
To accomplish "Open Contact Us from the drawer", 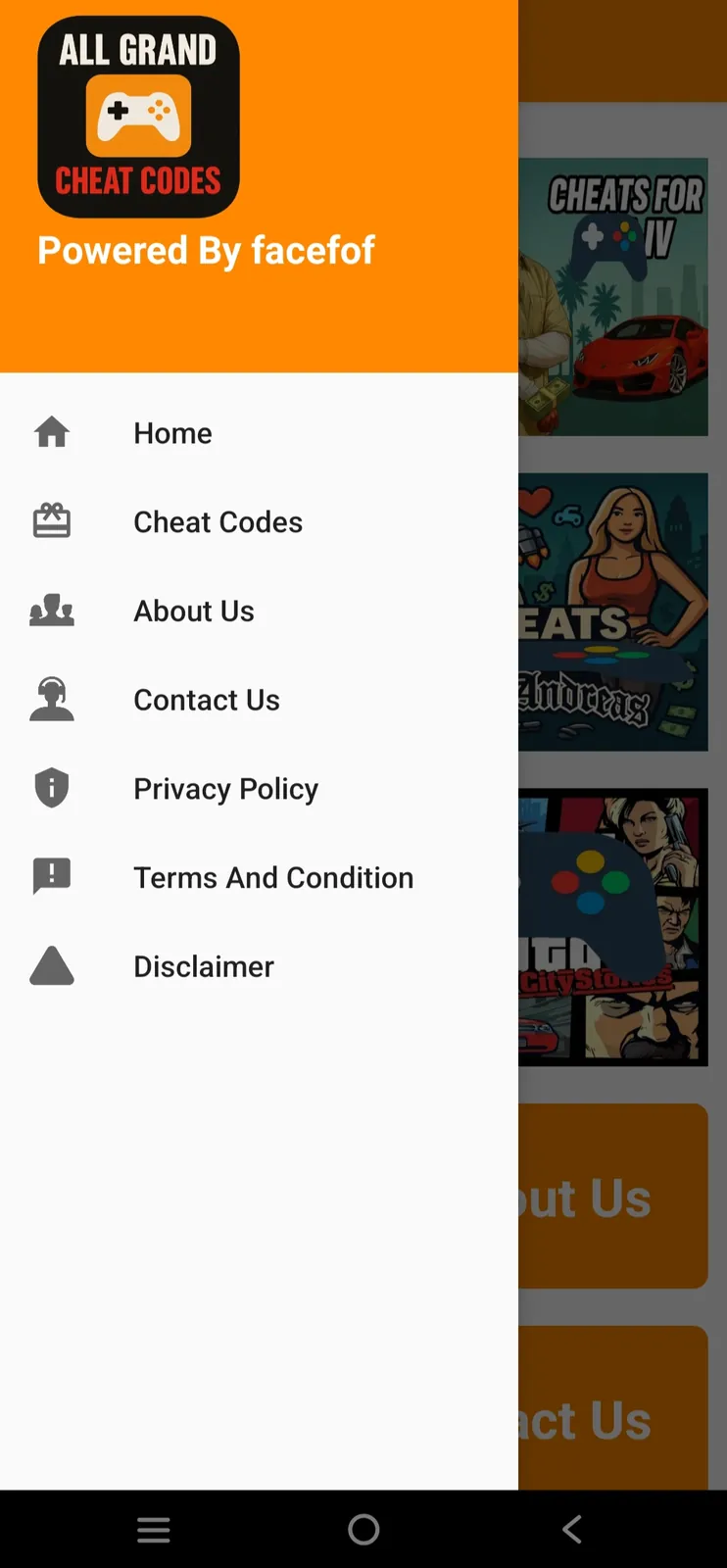I will click(206, 699).
